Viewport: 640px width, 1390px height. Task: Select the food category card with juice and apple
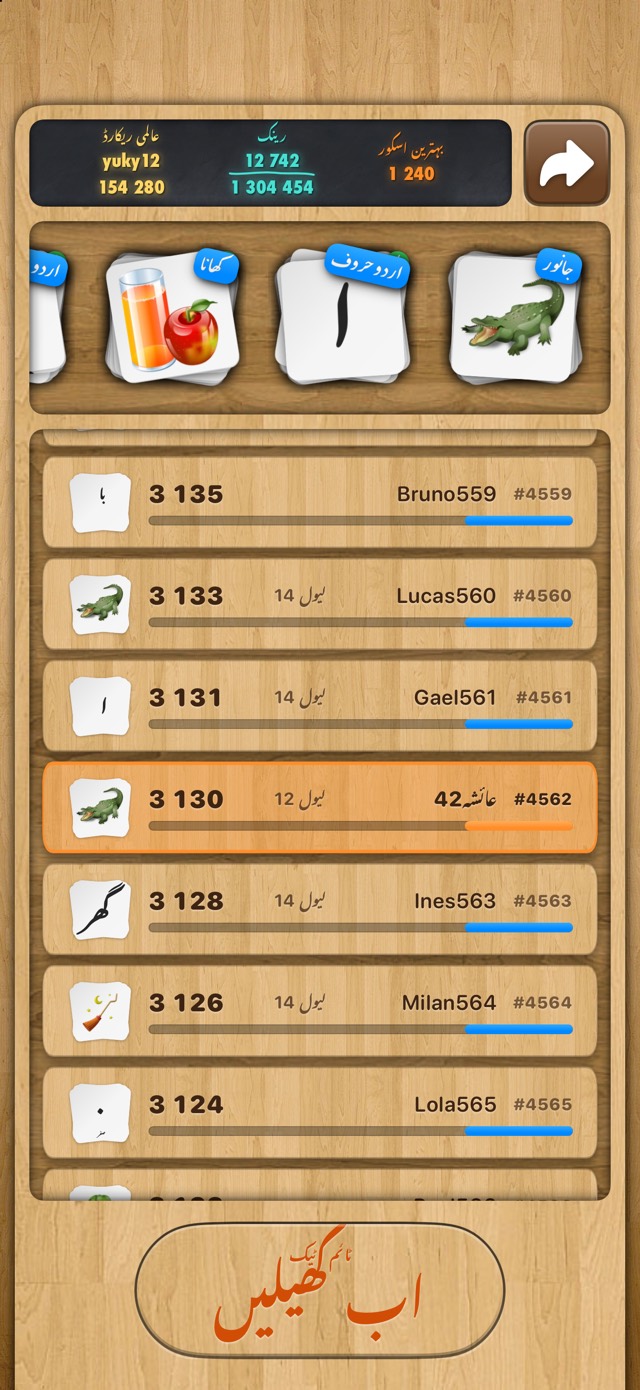[173, 319]
